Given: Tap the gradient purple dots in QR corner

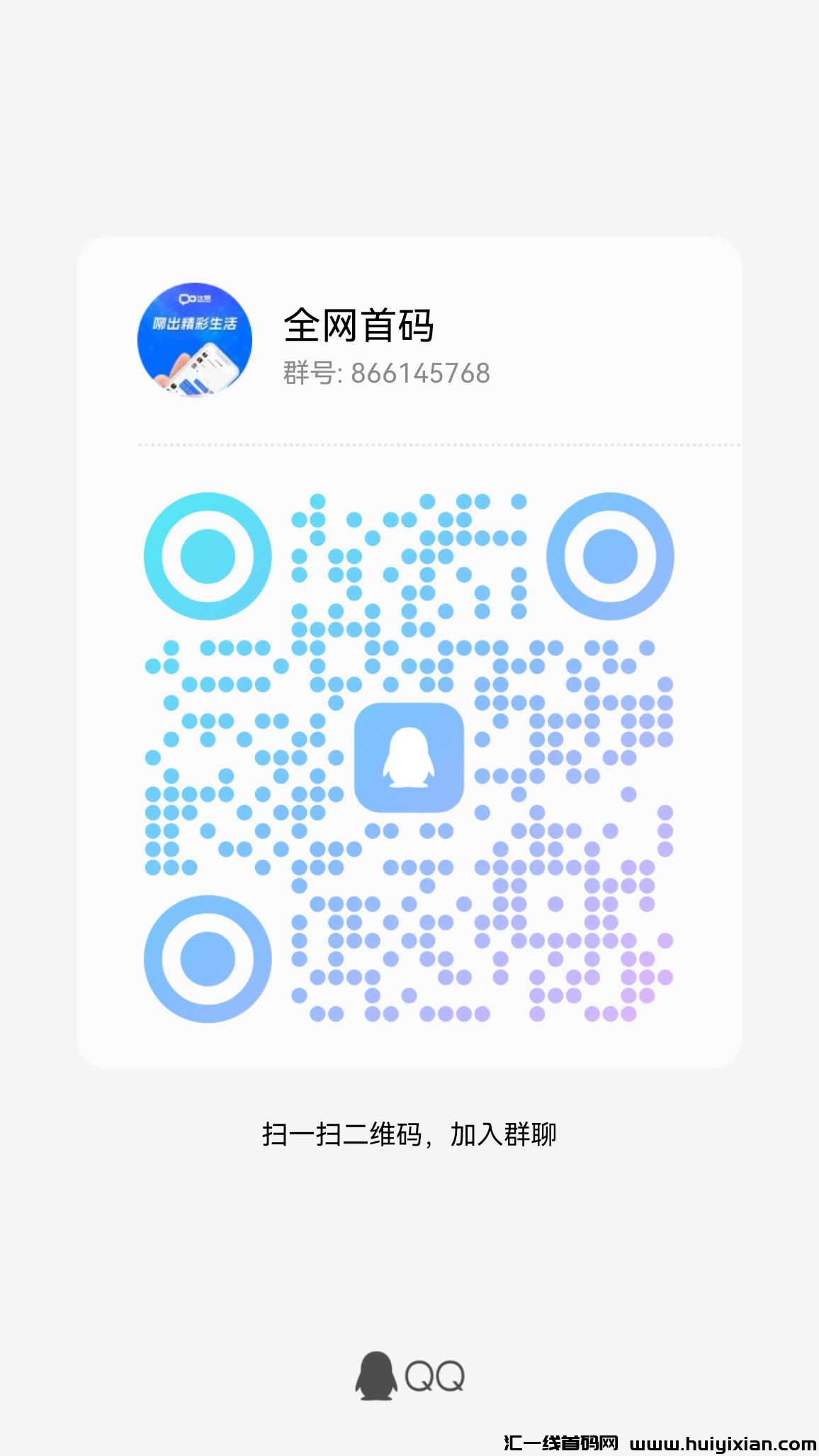Looking at the screenshot, I should [x=638, y=978].
